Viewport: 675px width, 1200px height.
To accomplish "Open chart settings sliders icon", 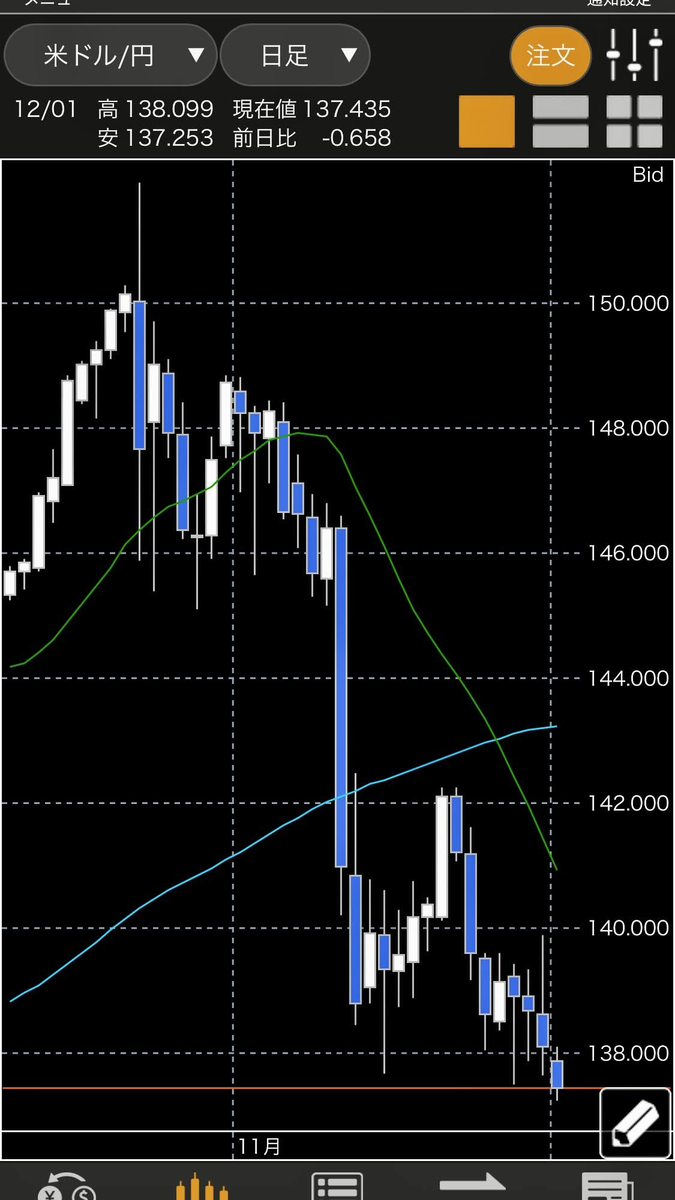I will click(635, 55).
